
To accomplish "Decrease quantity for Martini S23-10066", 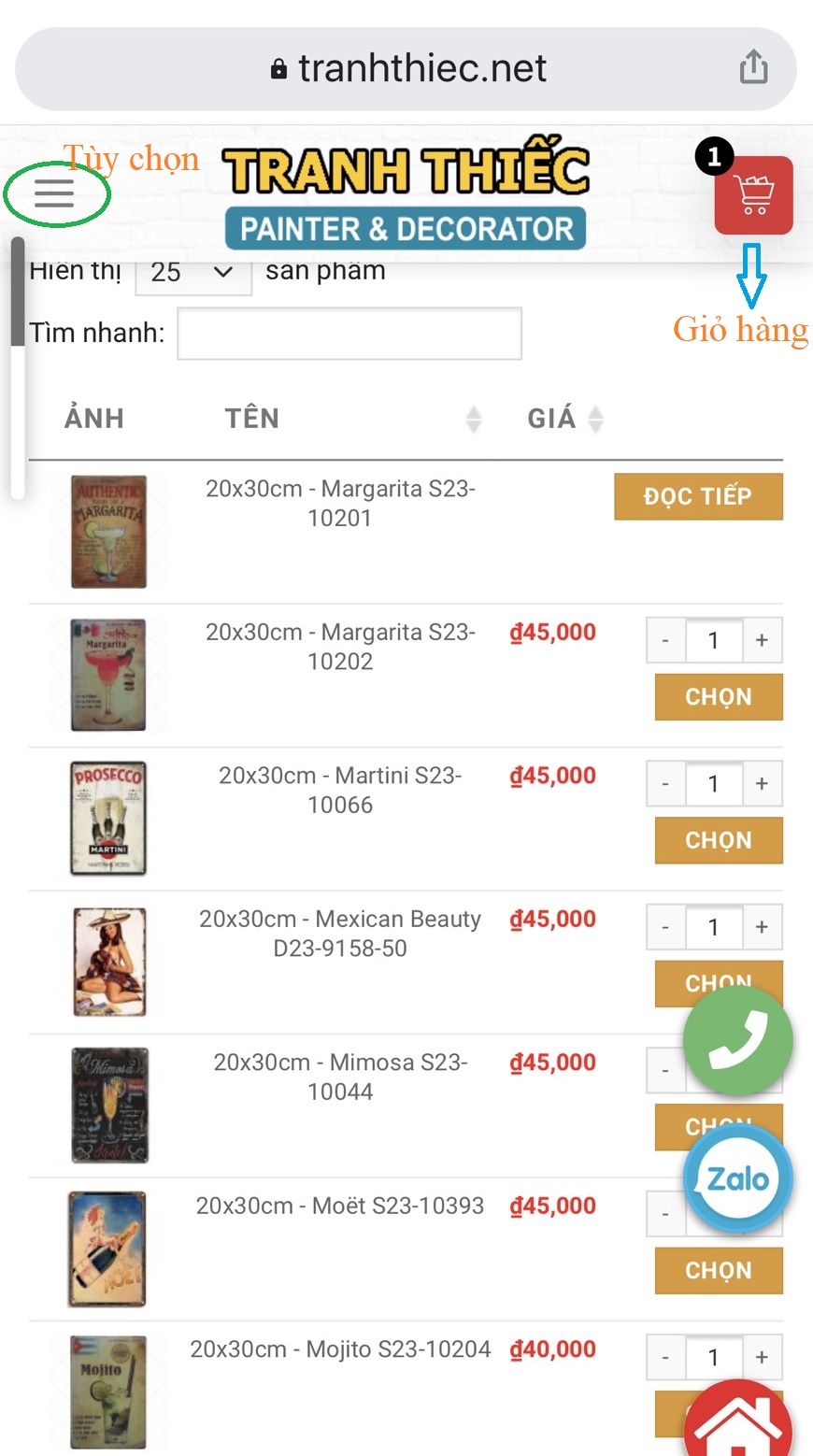I will click(665, 784).
